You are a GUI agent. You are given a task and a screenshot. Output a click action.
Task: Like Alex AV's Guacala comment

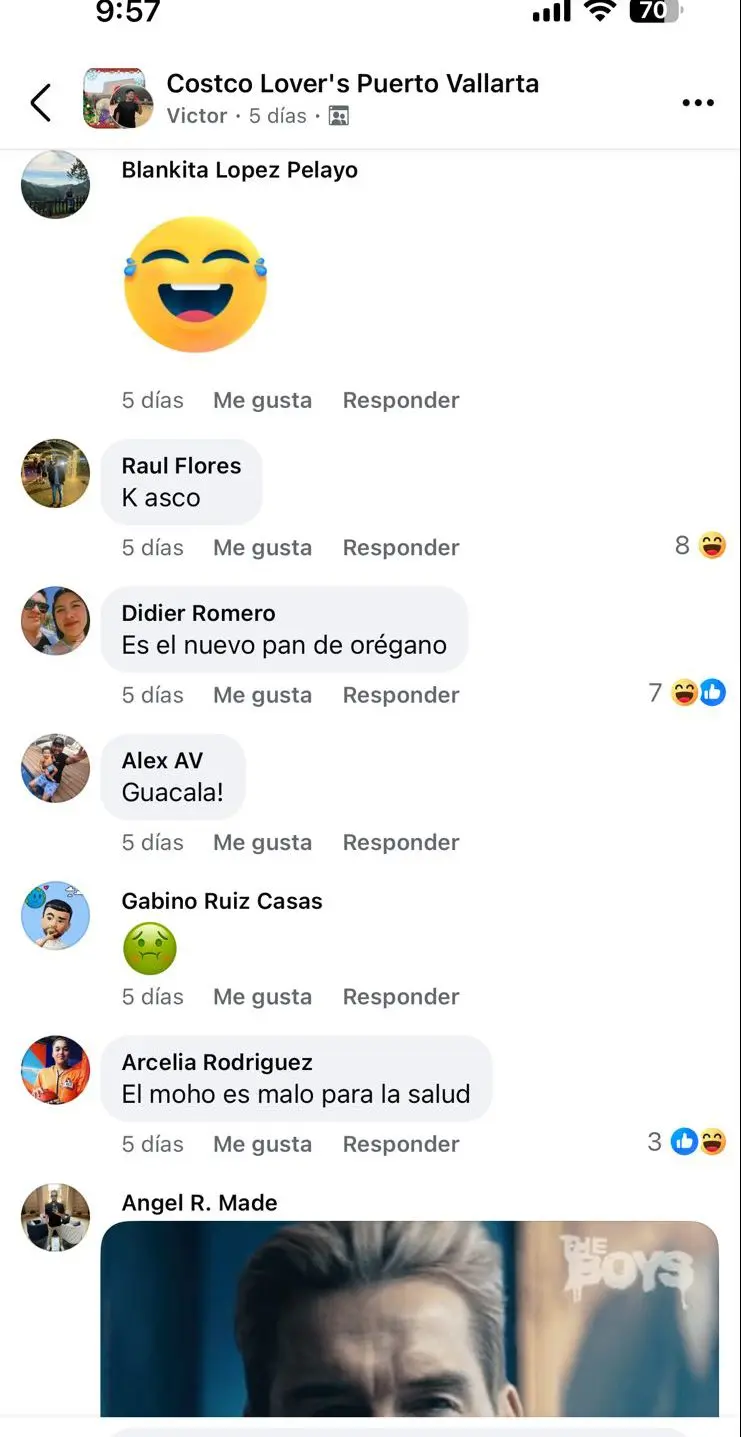(262, 842)
